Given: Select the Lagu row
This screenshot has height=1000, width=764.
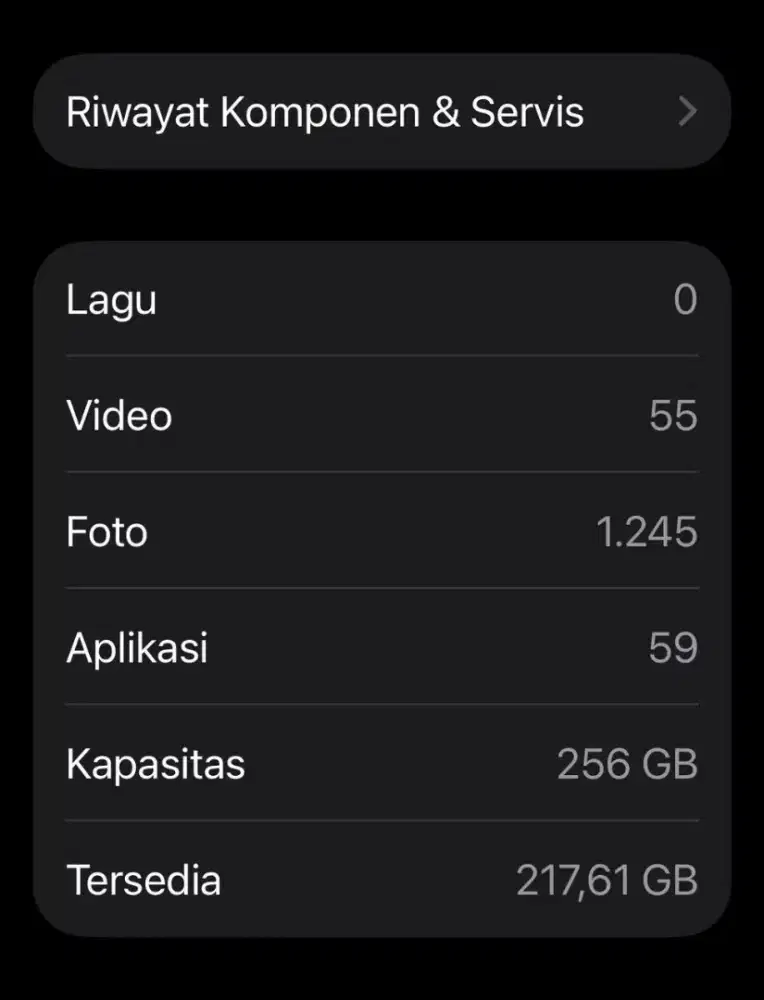Looking at the screenshot, I should [380, 299].
